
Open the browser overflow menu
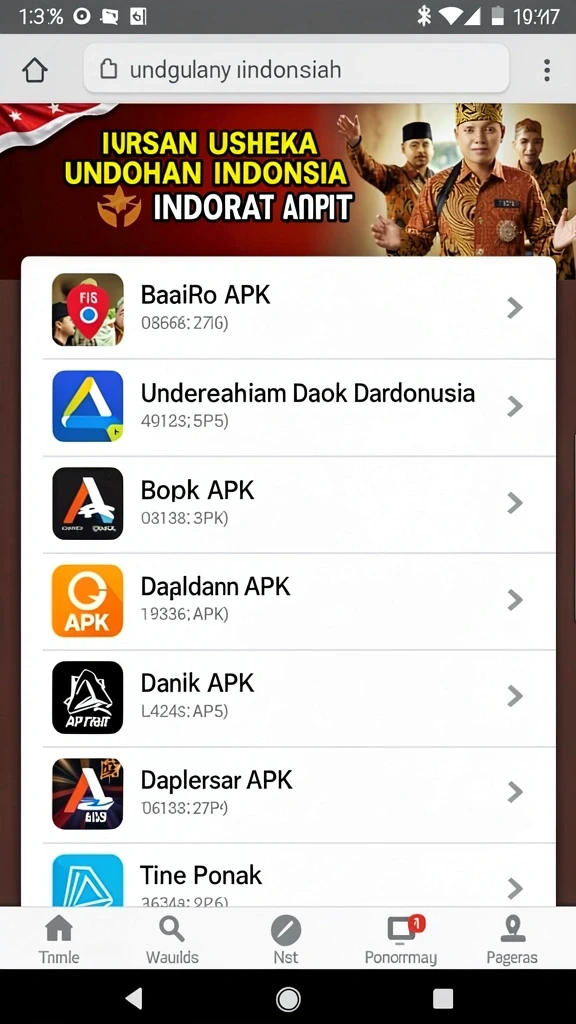tap(547, 70)
